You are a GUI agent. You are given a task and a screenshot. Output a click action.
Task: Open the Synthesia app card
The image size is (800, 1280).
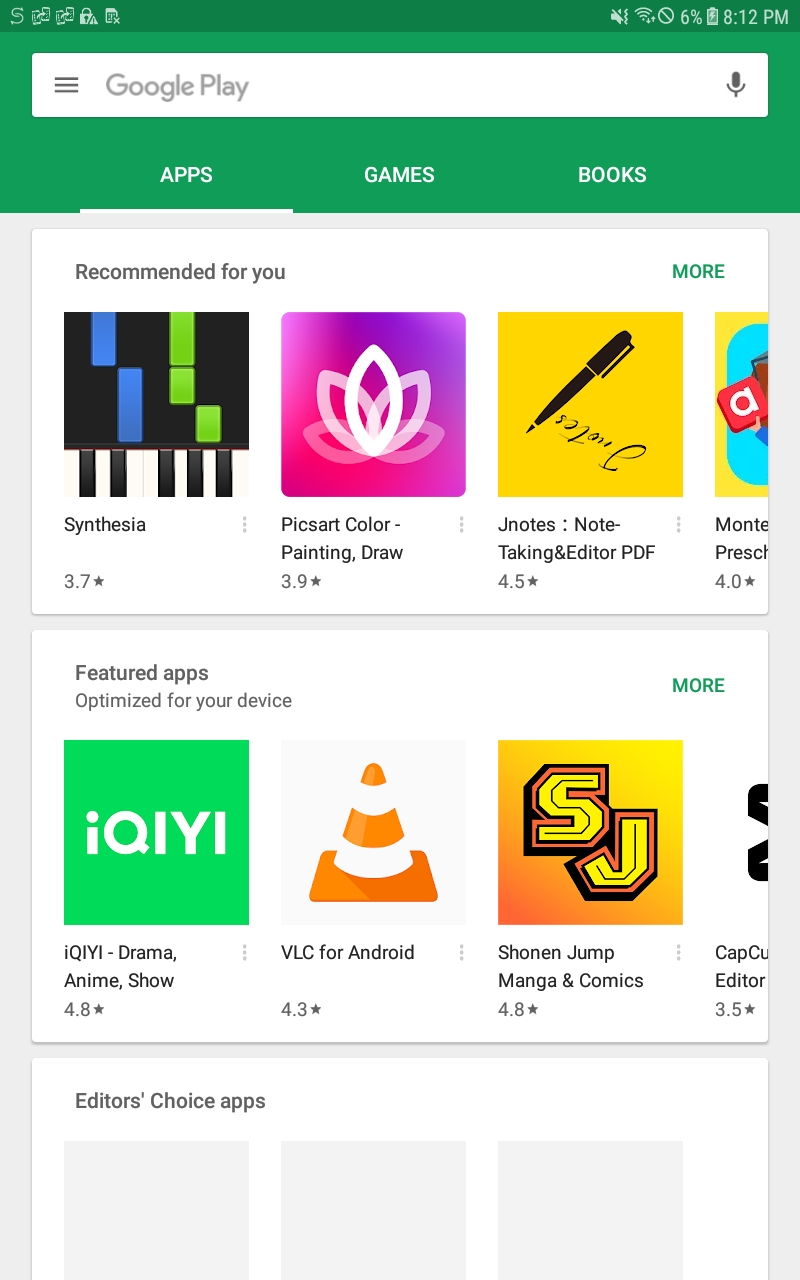point(156,405)
